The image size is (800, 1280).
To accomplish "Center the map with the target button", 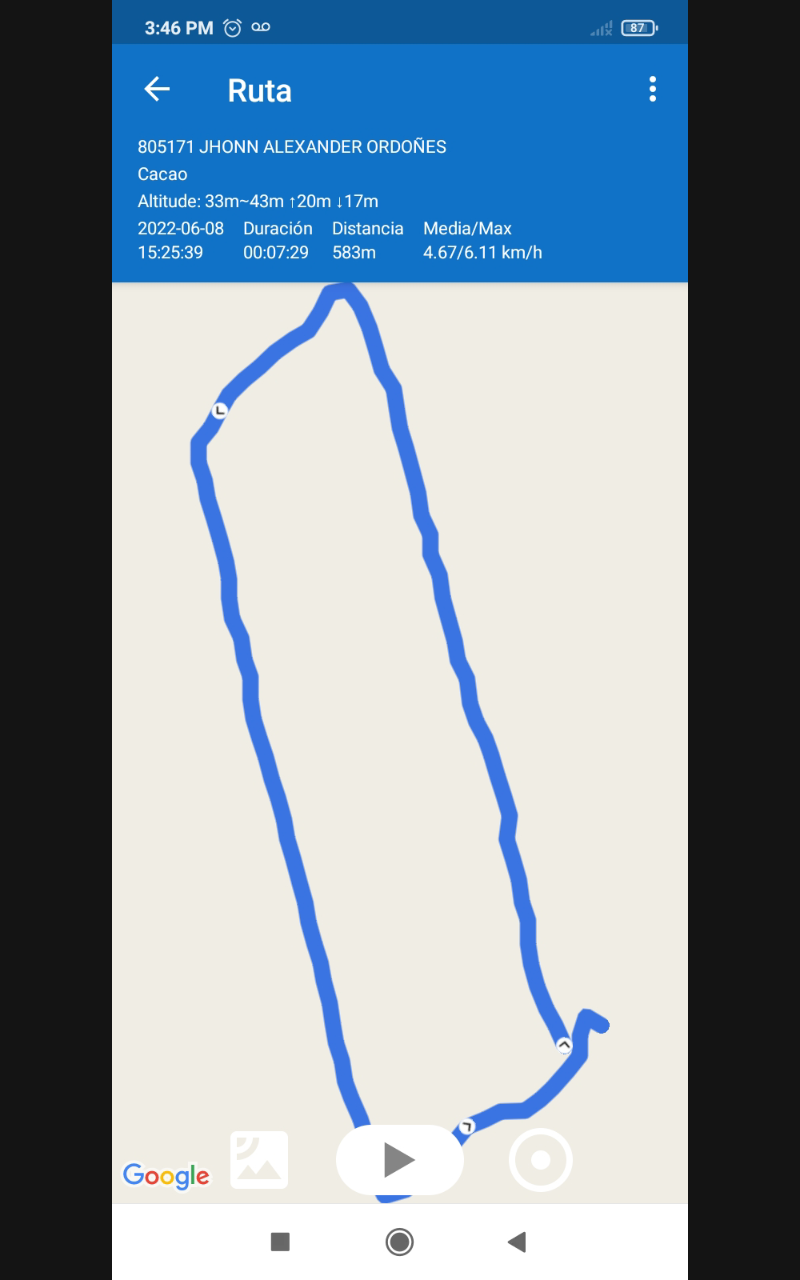I will [x=540, y=1160].
